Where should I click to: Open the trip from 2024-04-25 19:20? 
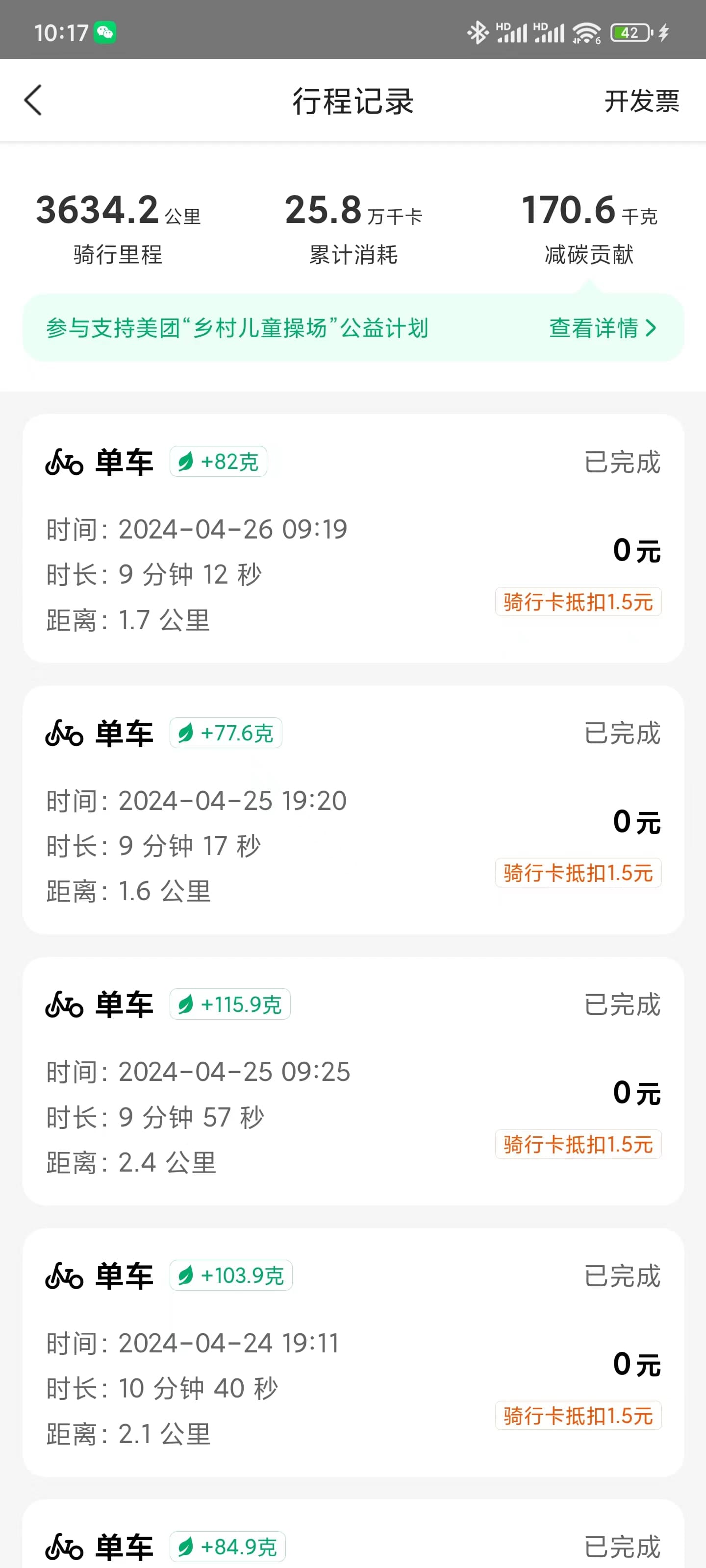[x=353, y=809]
